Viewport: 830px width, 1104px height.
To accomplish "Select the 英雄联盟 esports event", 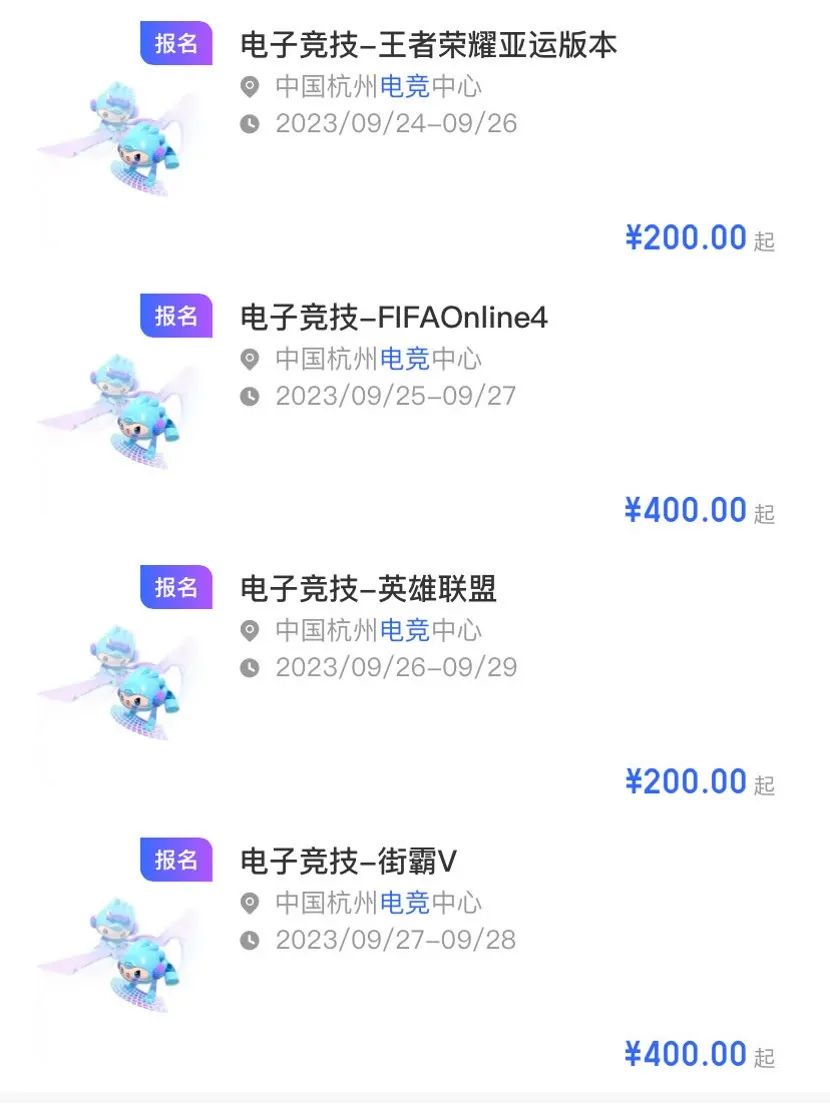I will [x=368, y=590].
